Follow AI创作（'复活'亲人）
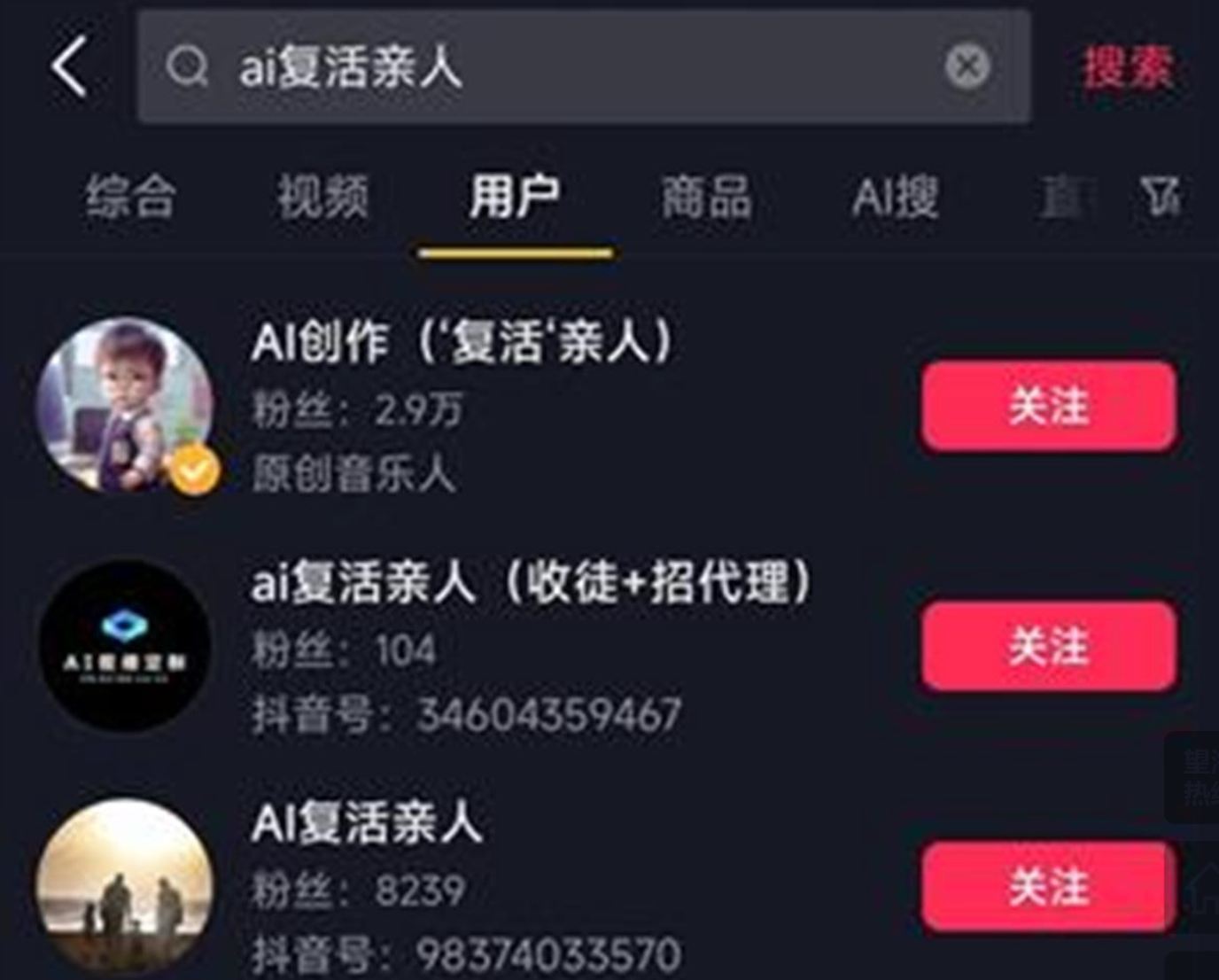The image size is (1219, 980). tap(1048, 406)
